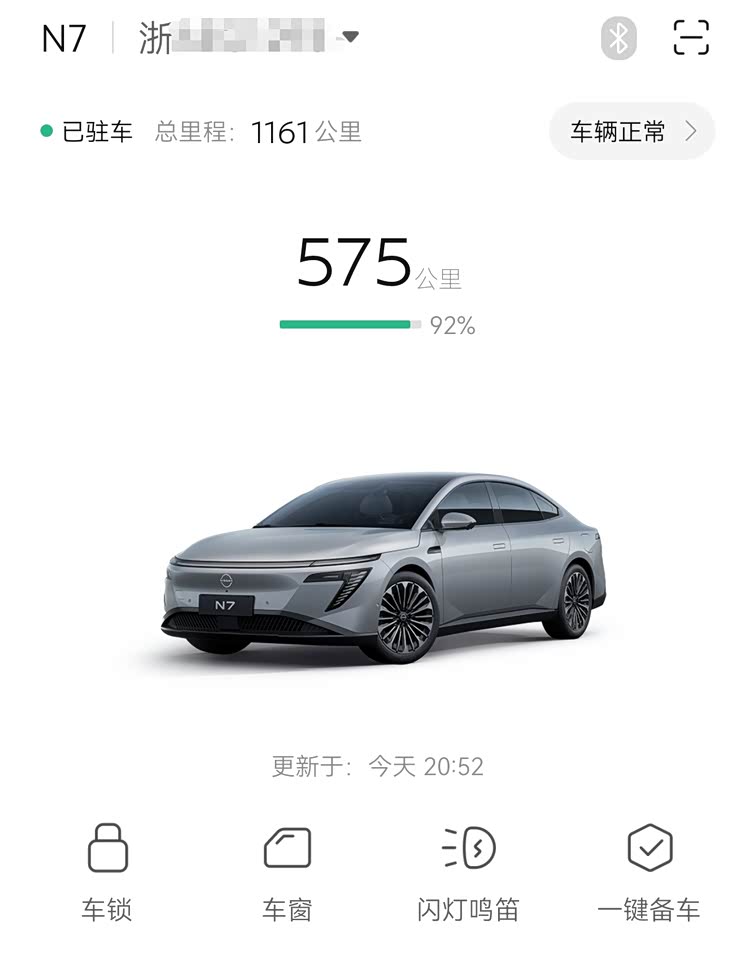Screen dimensions: 756x960
Task: Expand the vehicle selector dropdown
Action: tap(349, 38)
